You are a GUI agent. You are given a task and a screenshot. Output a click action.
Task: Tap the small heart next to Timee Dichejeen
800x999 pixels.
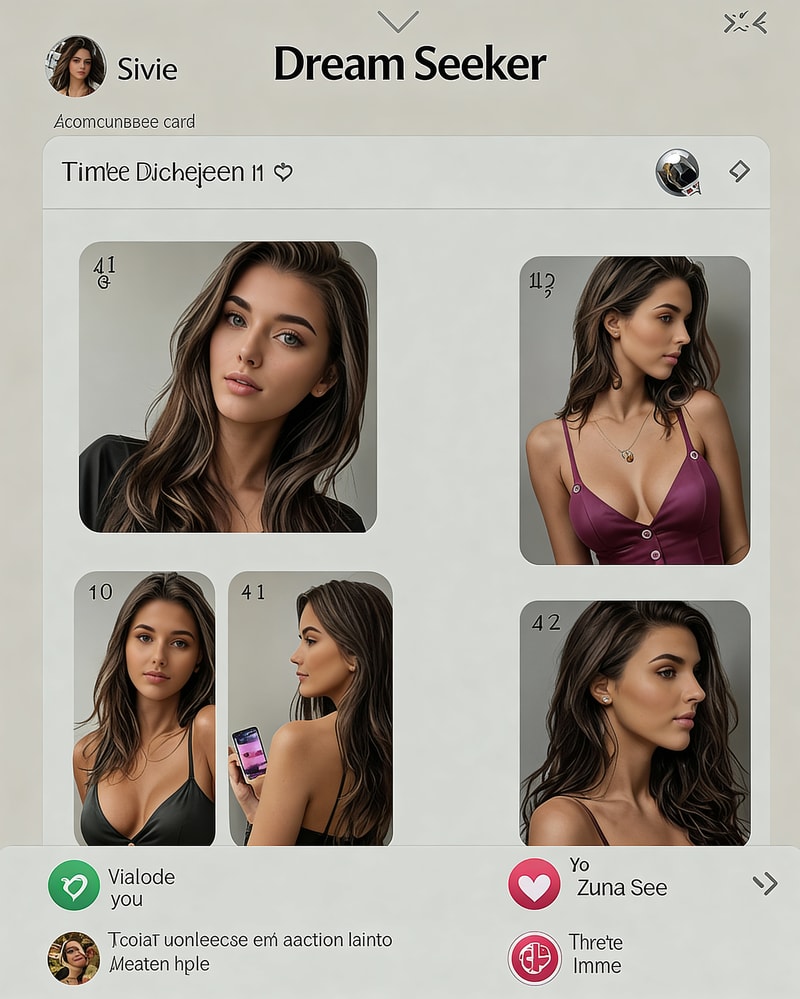282,173
